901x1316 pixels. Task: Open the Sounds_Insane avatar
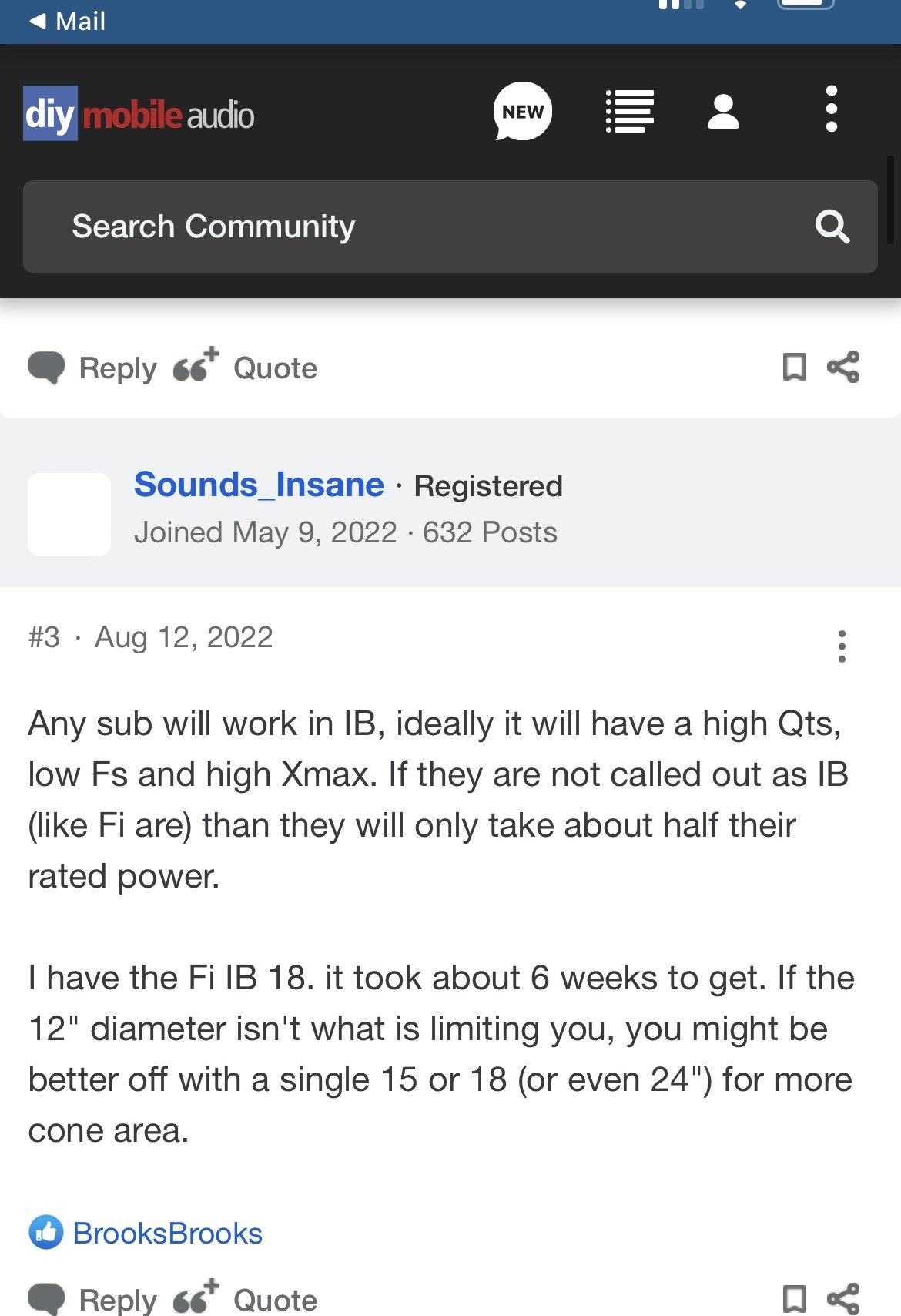(x=69, y=514)
